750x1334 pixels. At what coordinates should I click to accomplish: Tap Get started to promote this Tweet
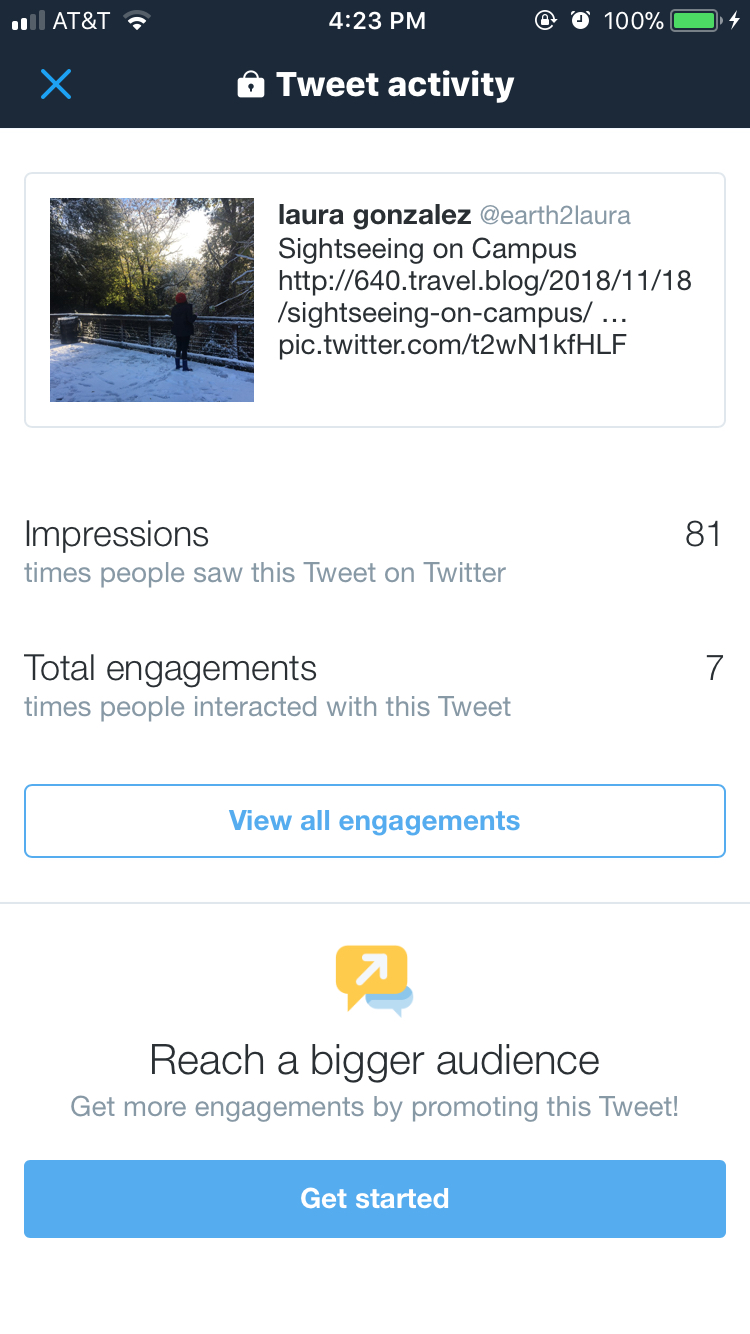[x=375, y=1198]
